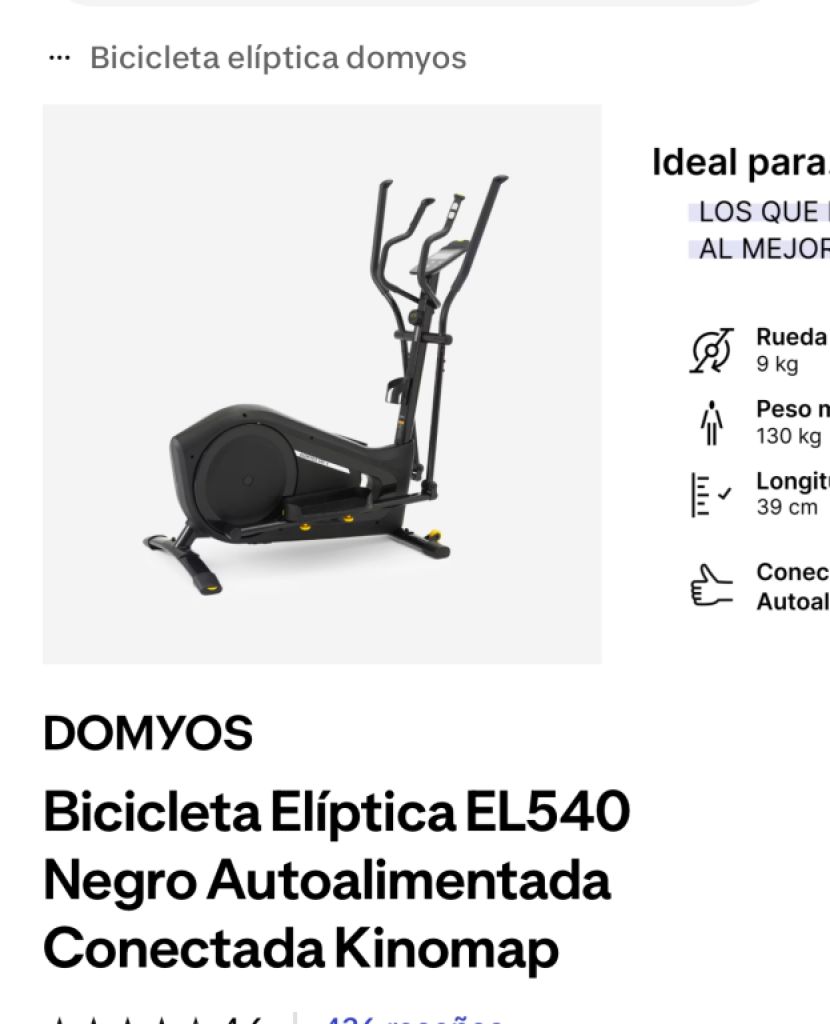Select breadcrumb item Bicicleta elíptica domyos
830x1024 pixels.
[276, 58]
